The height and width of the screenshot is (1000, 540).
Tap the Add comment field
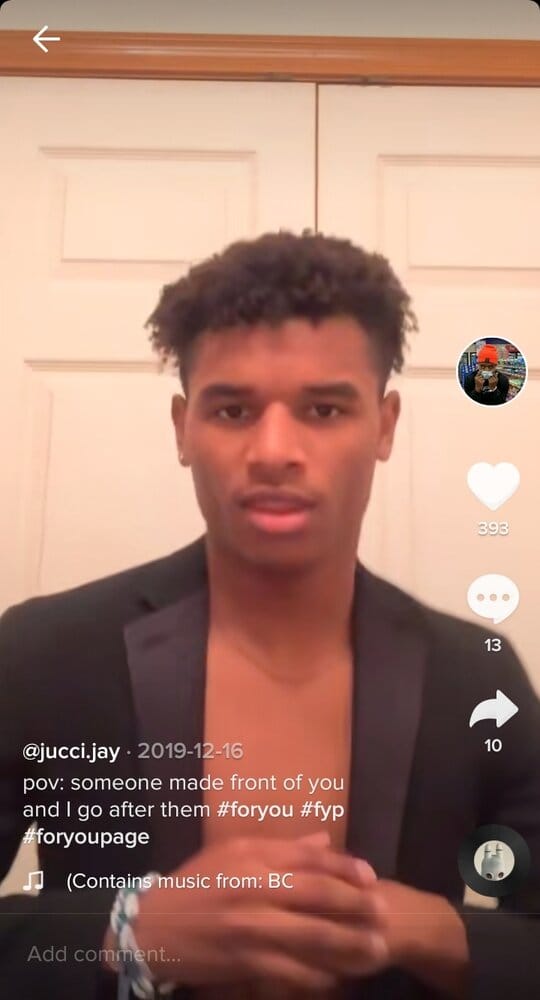click(270, 954)
